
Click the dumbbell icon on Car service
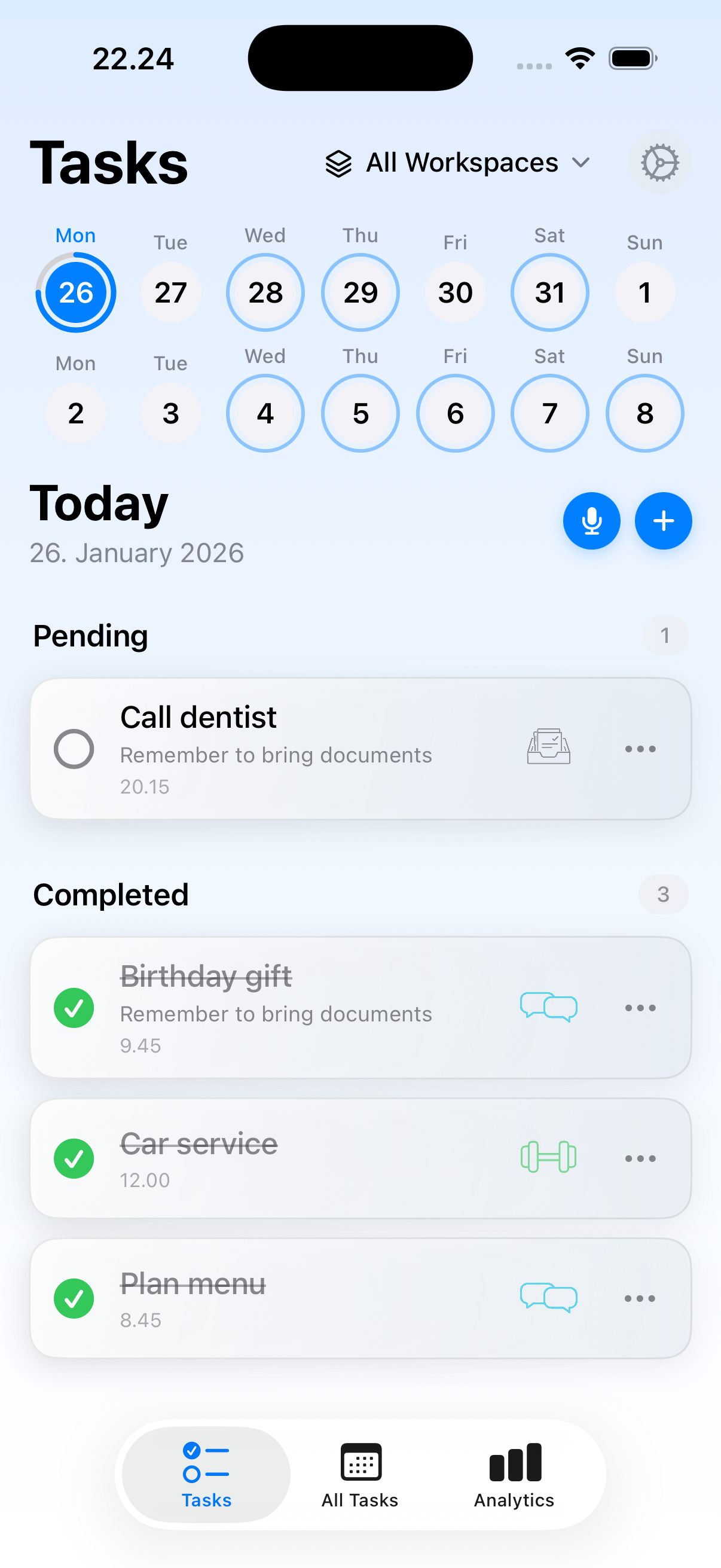tap(548, 1158)
